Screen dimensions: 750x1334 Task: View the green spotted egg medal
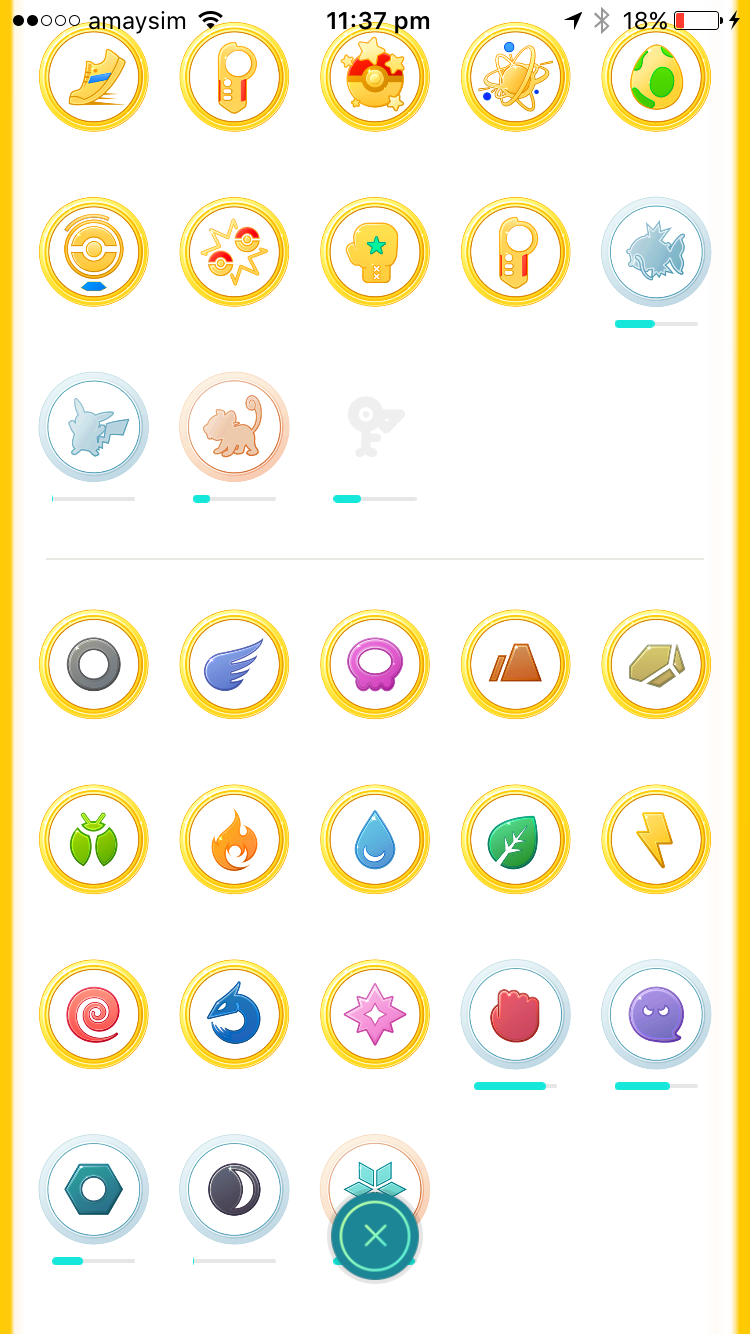[656, 77]
